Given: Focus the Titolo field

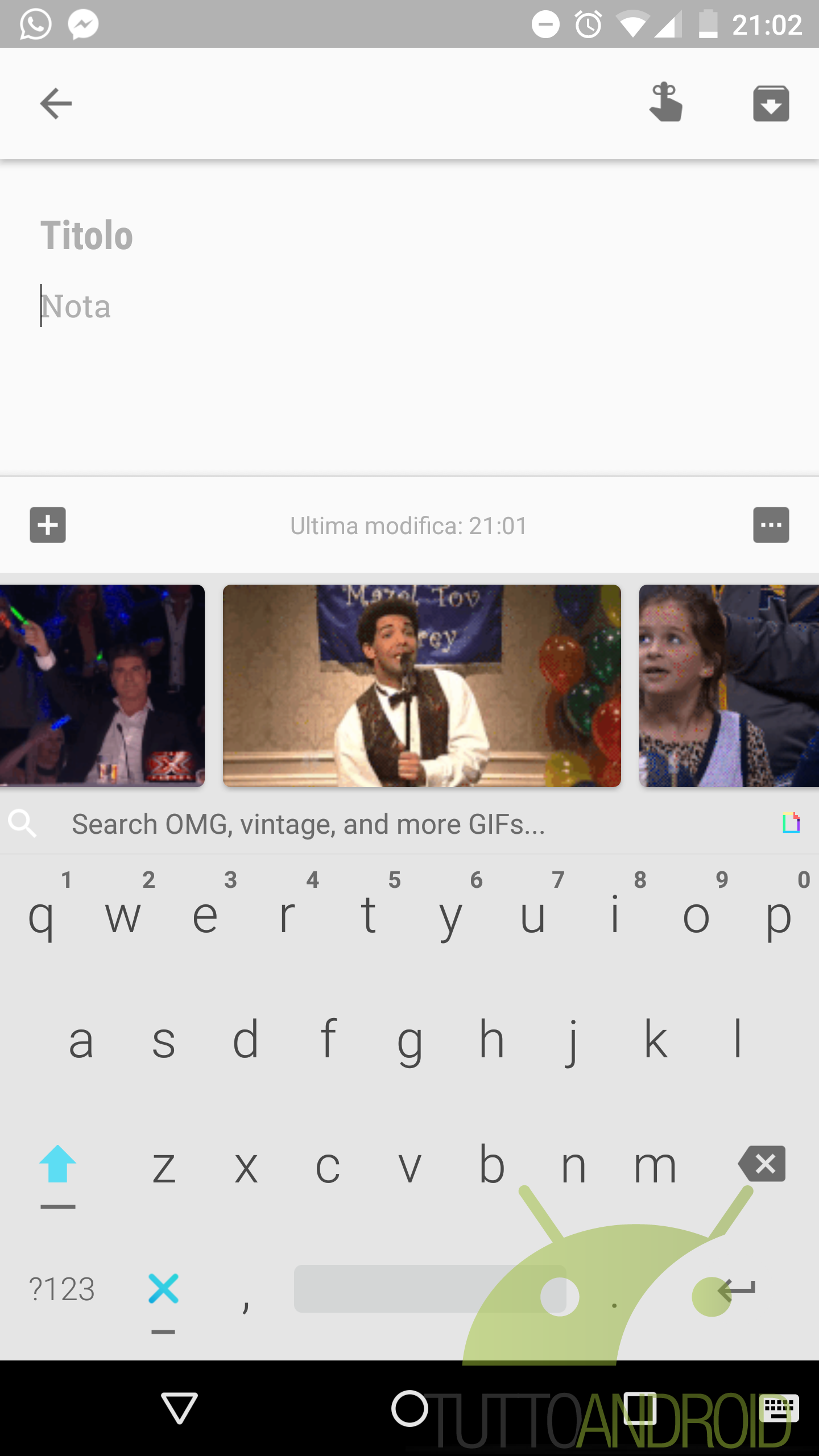Looking at the screenshot, I should [227, 235].
